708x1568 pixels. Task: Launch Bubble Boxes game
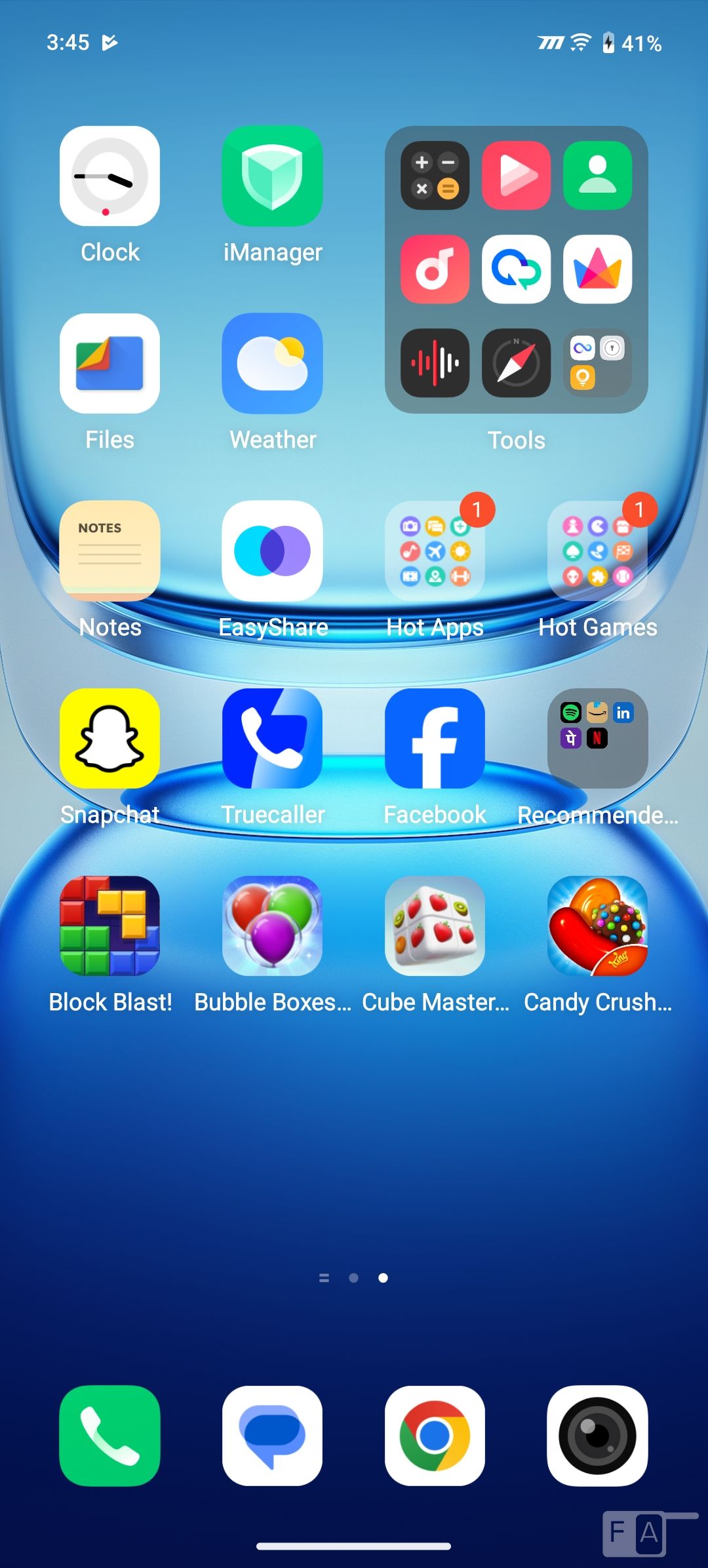pyautogui.click(x=272, y=926)
